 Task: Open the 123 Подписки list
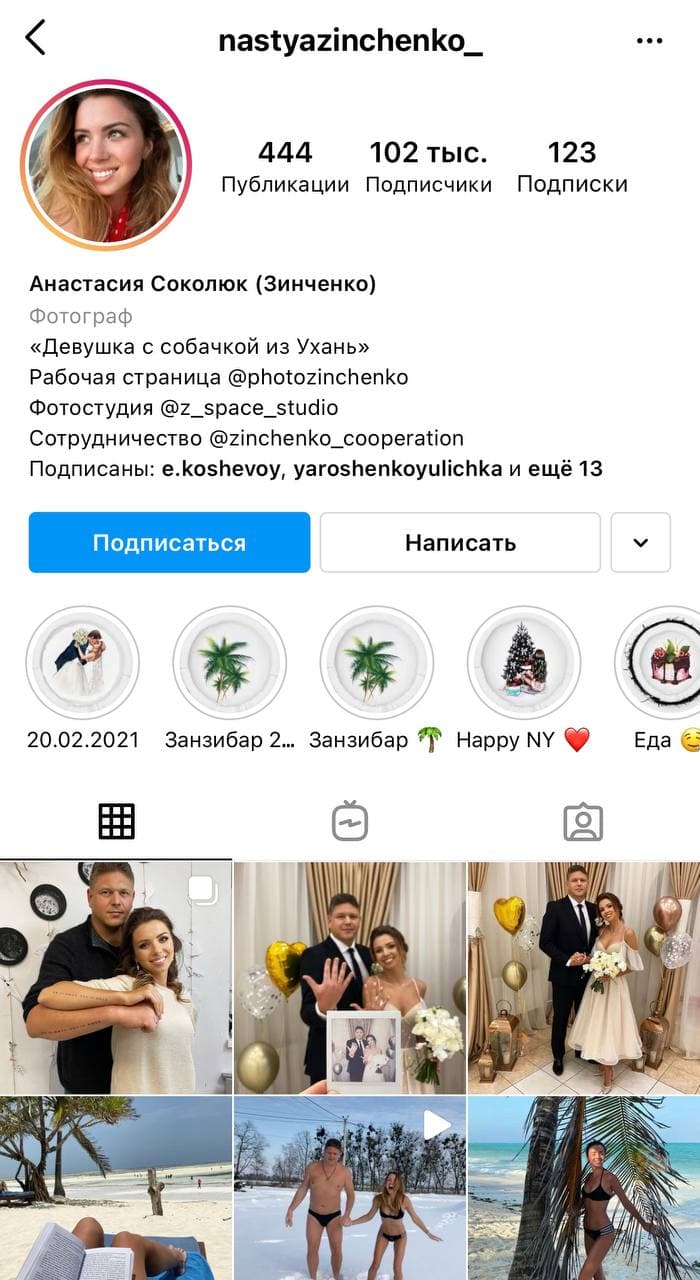point(572,166)
